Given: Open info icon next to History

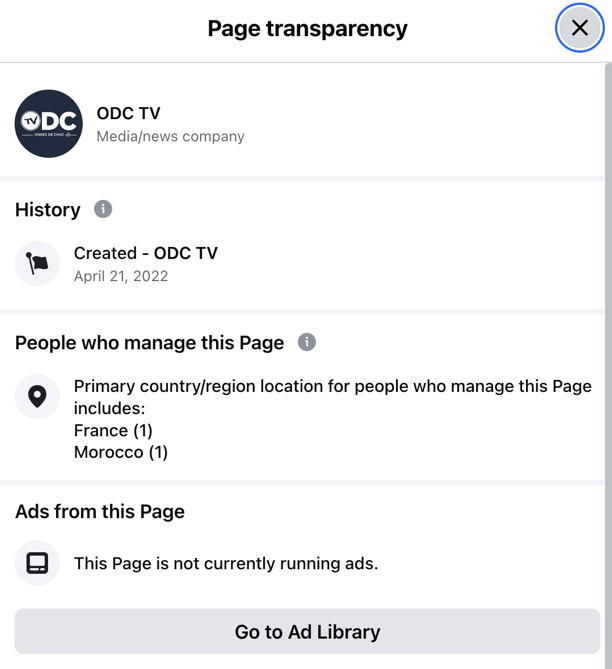Looking at the screenshot, I should (103, 209).
